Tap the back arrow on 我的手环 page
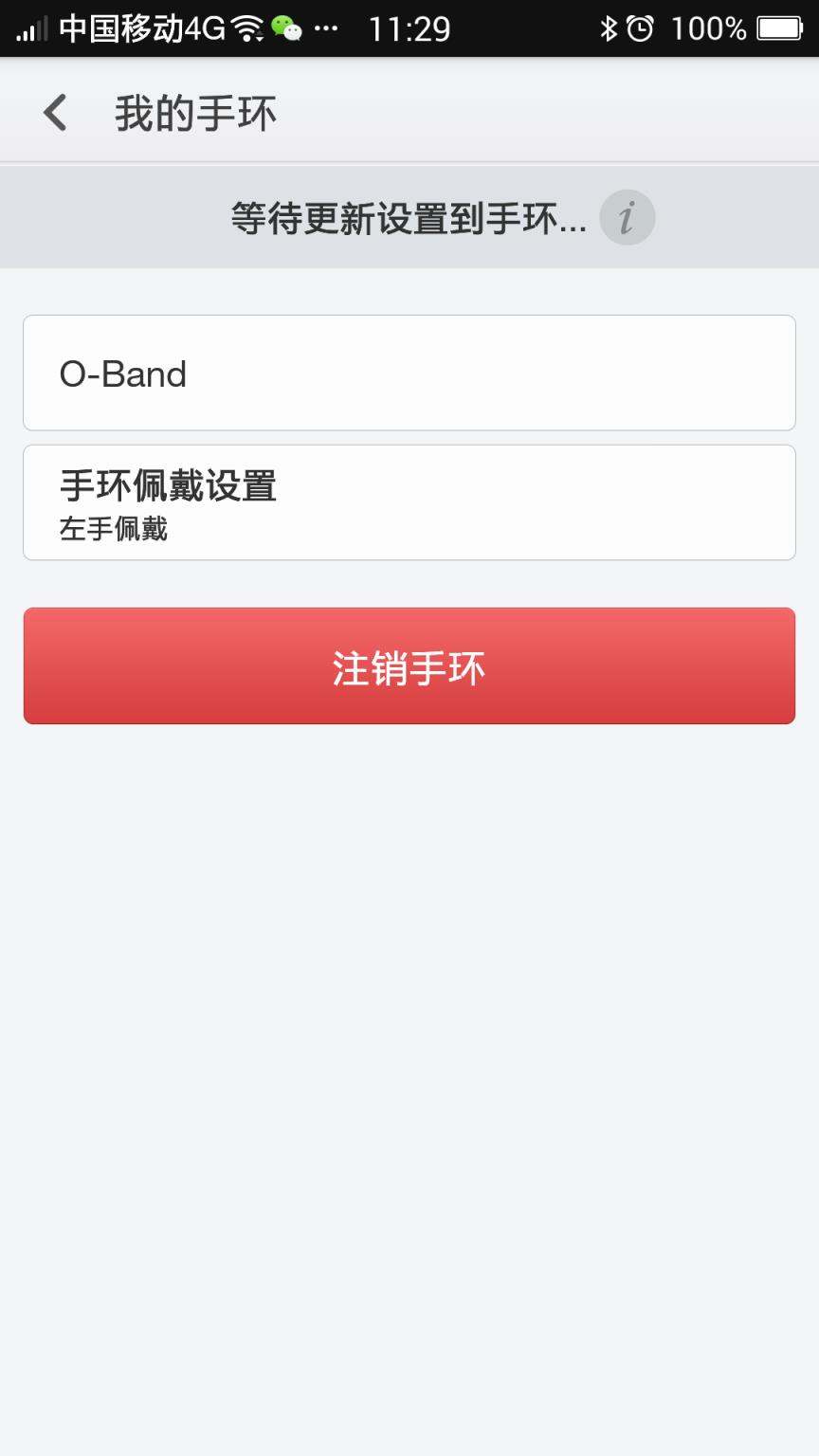This screenshot has width=819, height=1456. coord(54,111)
